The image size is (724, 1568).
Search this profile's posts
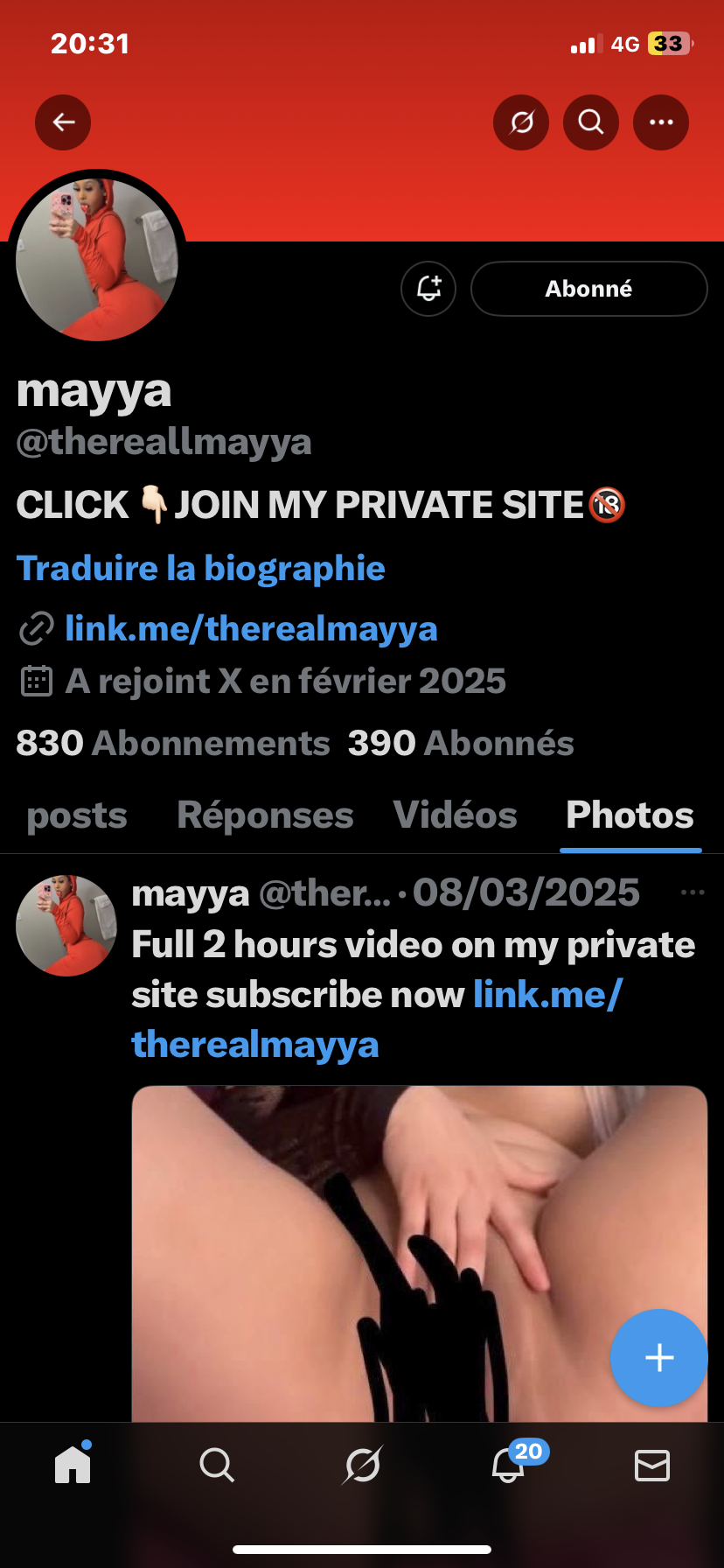[591, 122]
